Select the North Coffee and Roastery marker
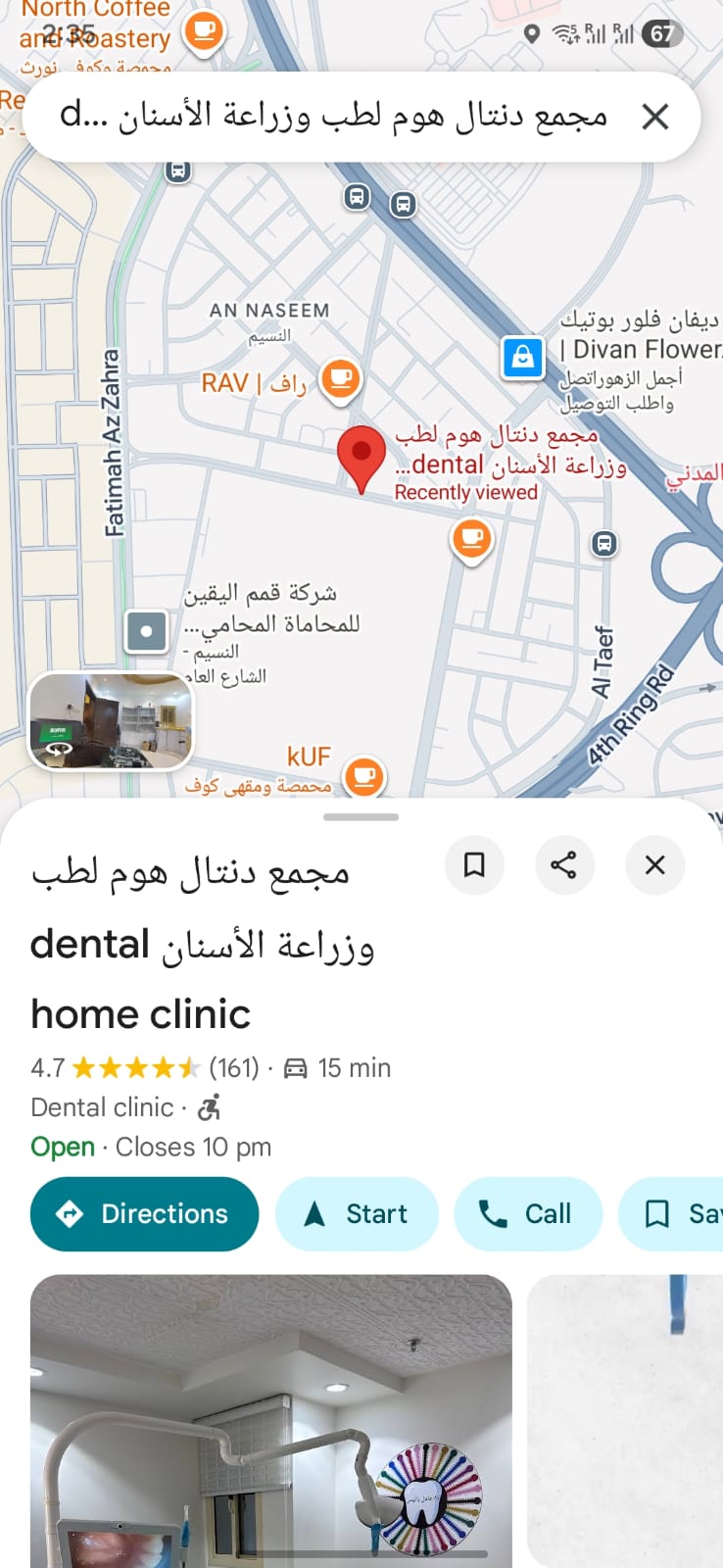This screenshot has width=723, height=1568. click(204, 31)
